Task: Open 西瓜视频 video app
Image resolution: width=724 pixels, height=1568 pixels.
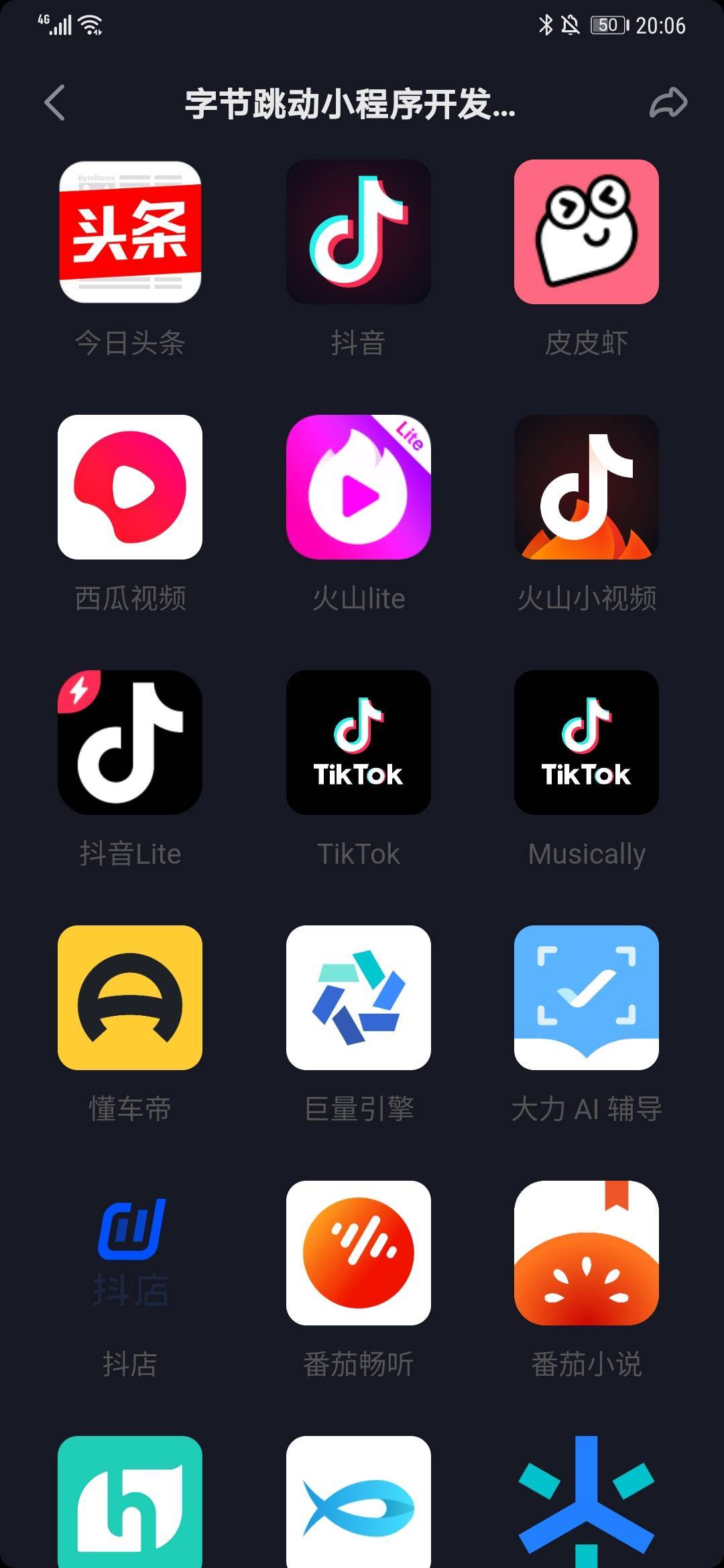Action: click(x=131, y=487)
